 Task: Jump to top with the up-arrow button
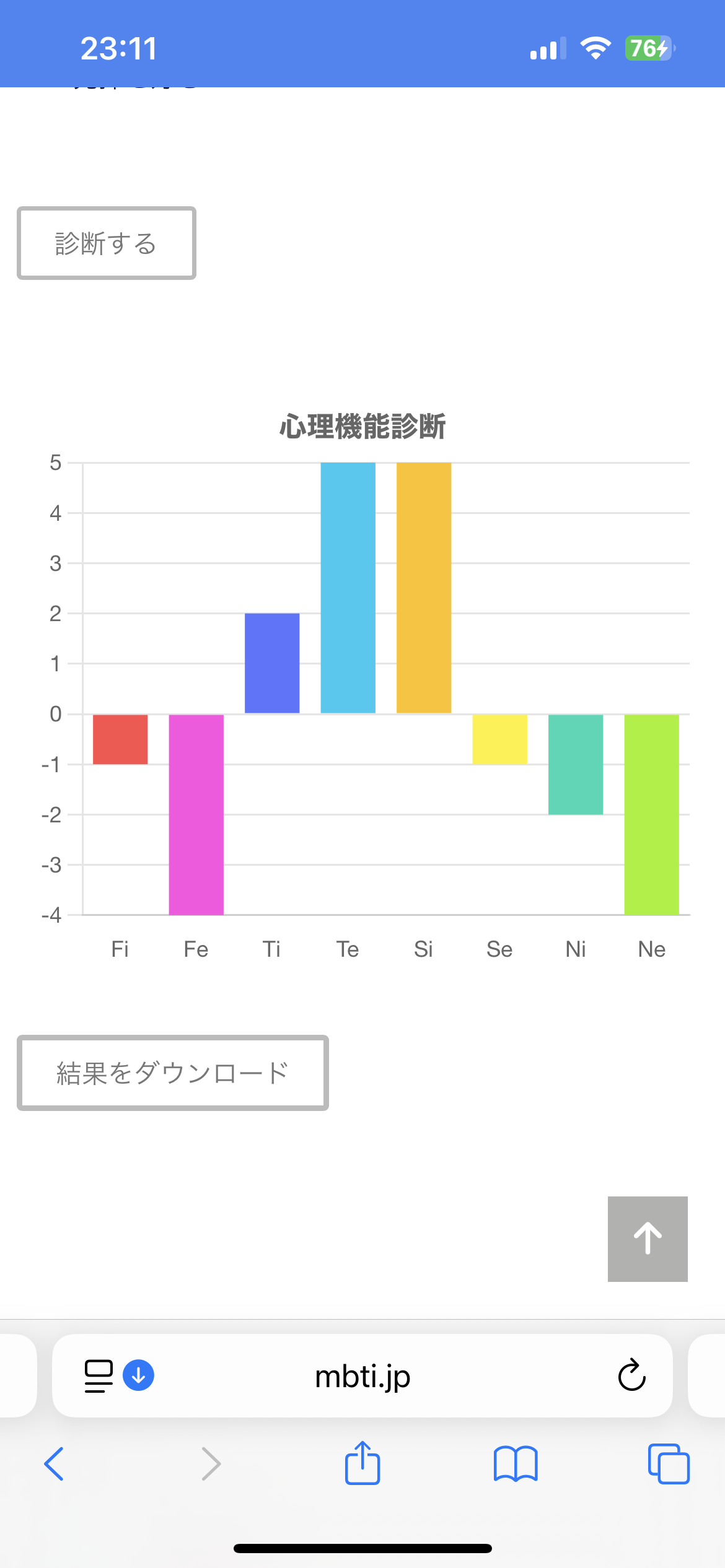coord(648,1239)
